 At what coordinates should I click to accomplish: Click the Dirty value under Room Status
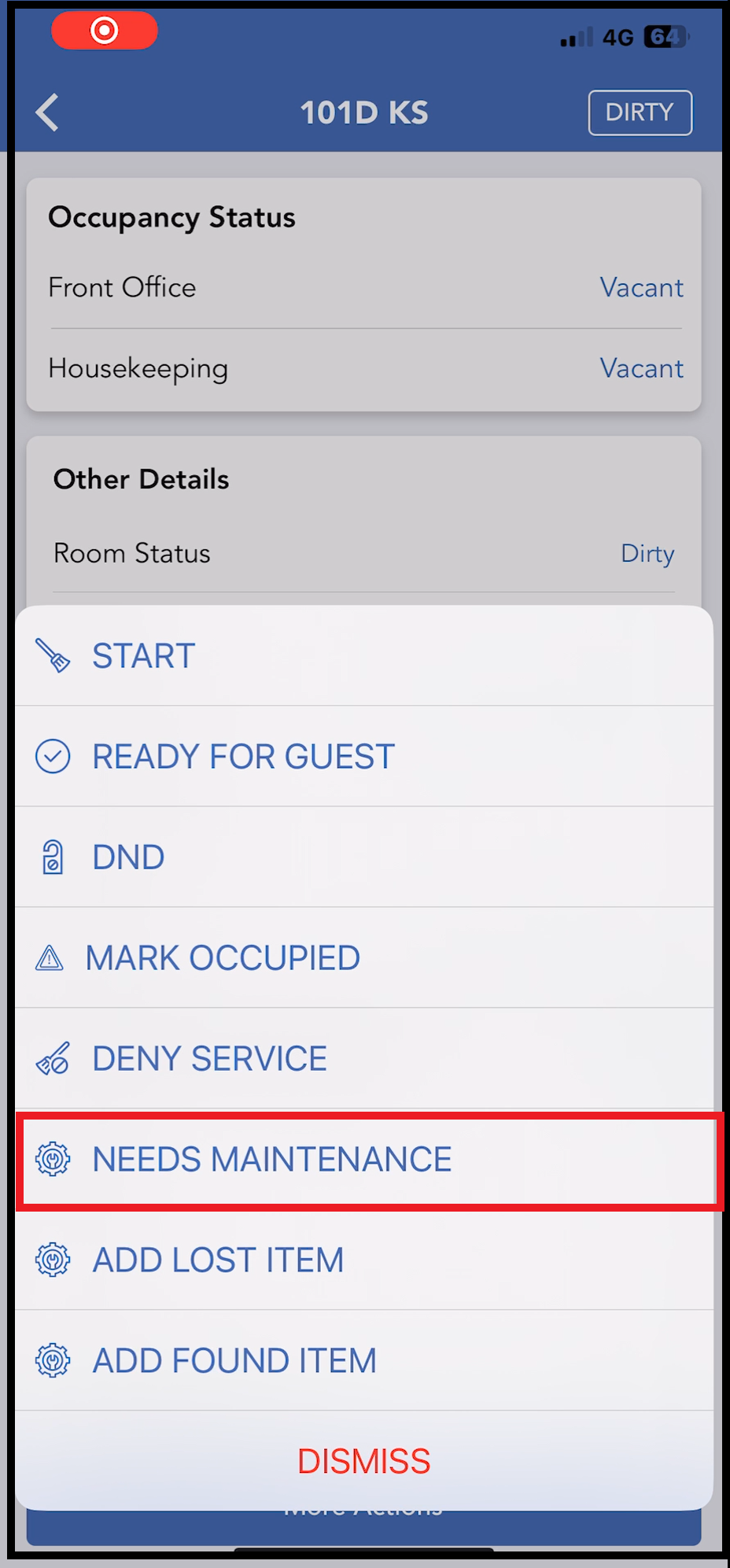click(647, 553)
